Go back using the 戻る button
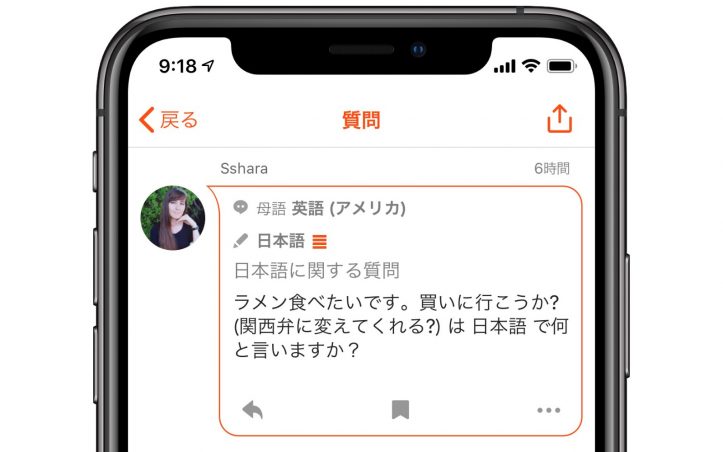This screenshot has height=452, width=723. click(x=169, y=121)
